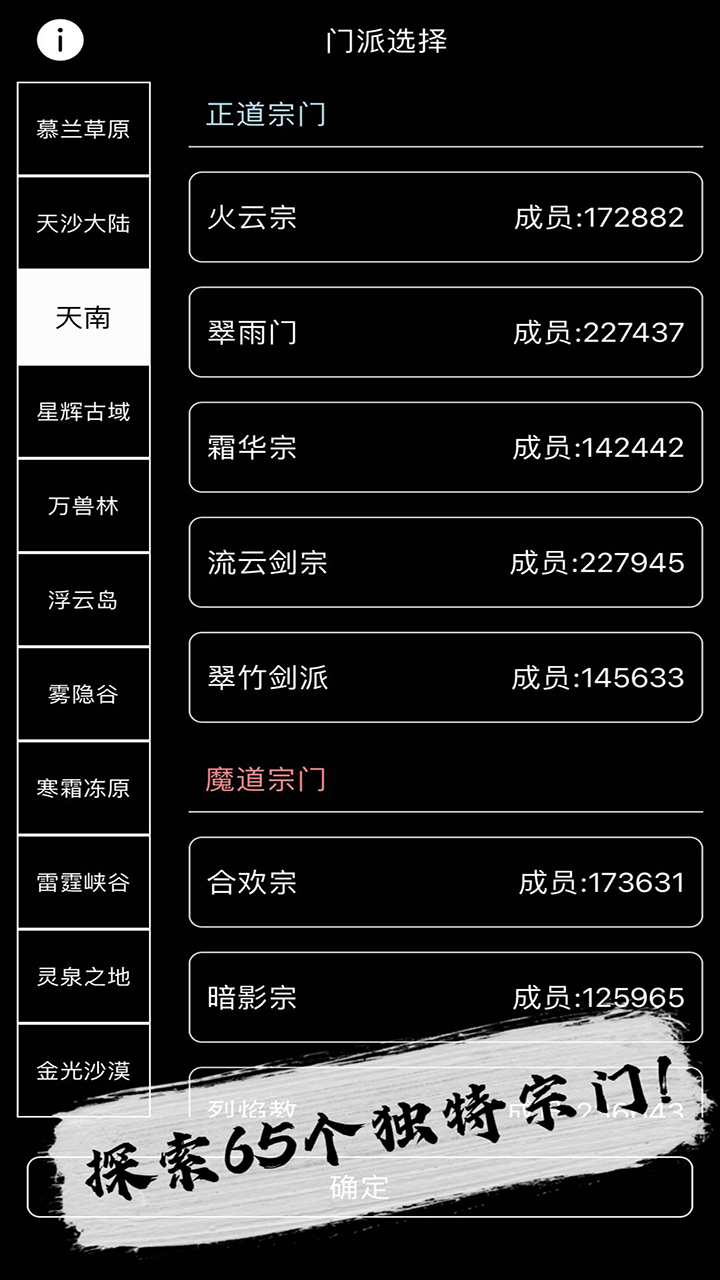Switch to the 金光沙漠 region
The width and height of the screenshot is (720, 1280).
pos(83,1071)
